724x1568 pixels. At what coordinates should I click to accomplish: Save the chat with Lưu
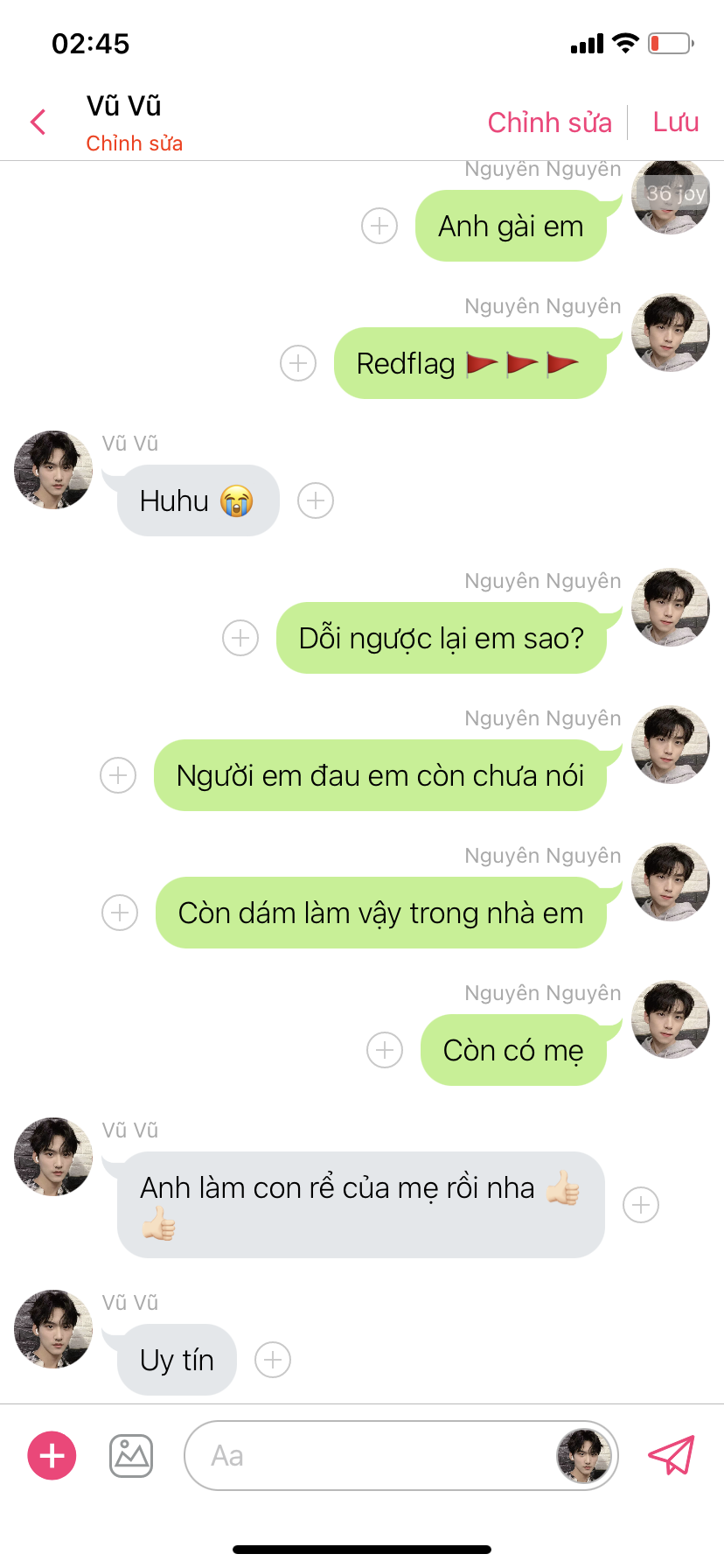[675, 122]
